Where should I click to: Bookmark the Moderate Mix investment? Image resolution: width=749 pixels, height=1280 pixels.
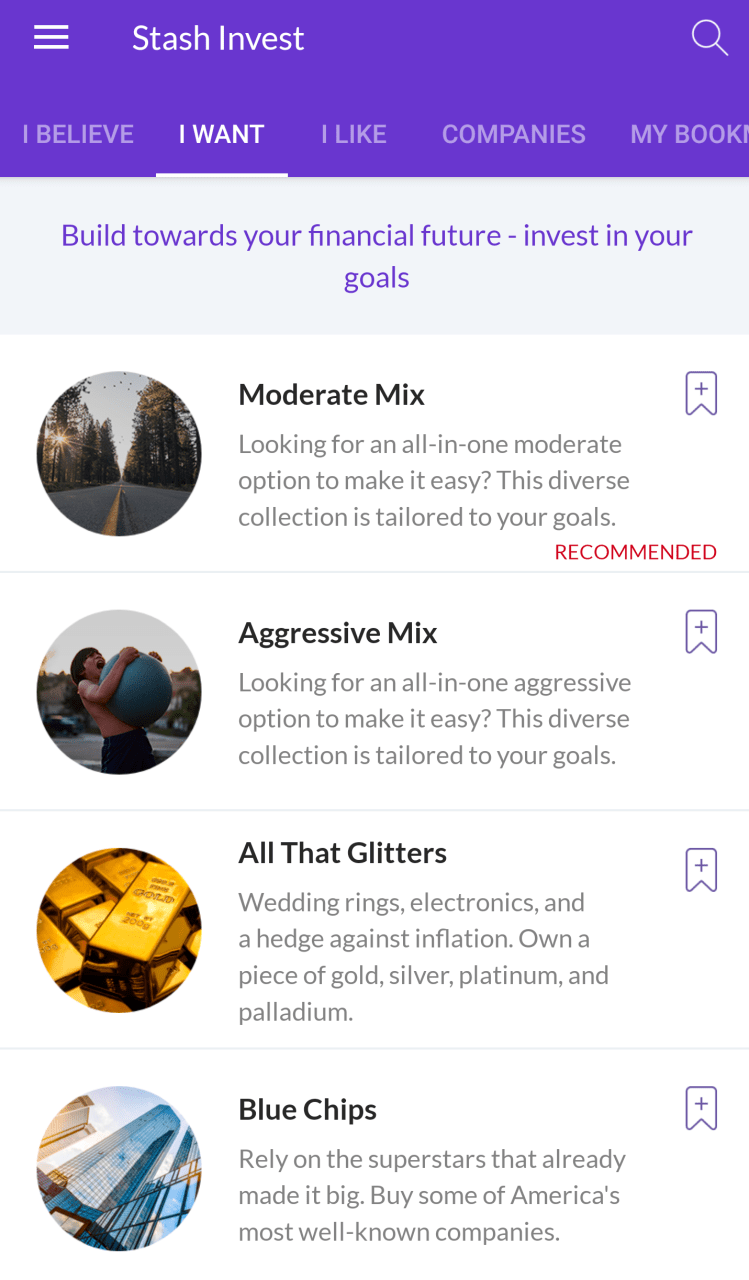click(701, 394)
